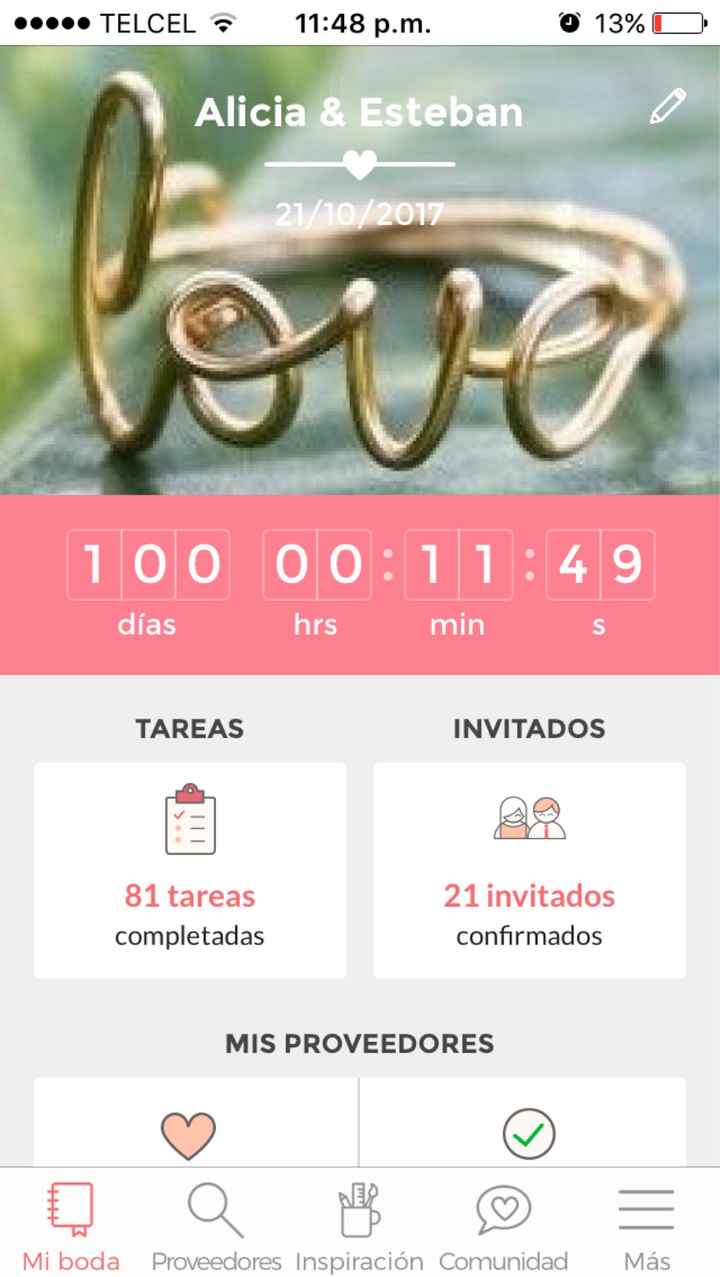Open the Comunidad speech bubble icon
The image size is (720, 1277).
[x=503, y=1209]
